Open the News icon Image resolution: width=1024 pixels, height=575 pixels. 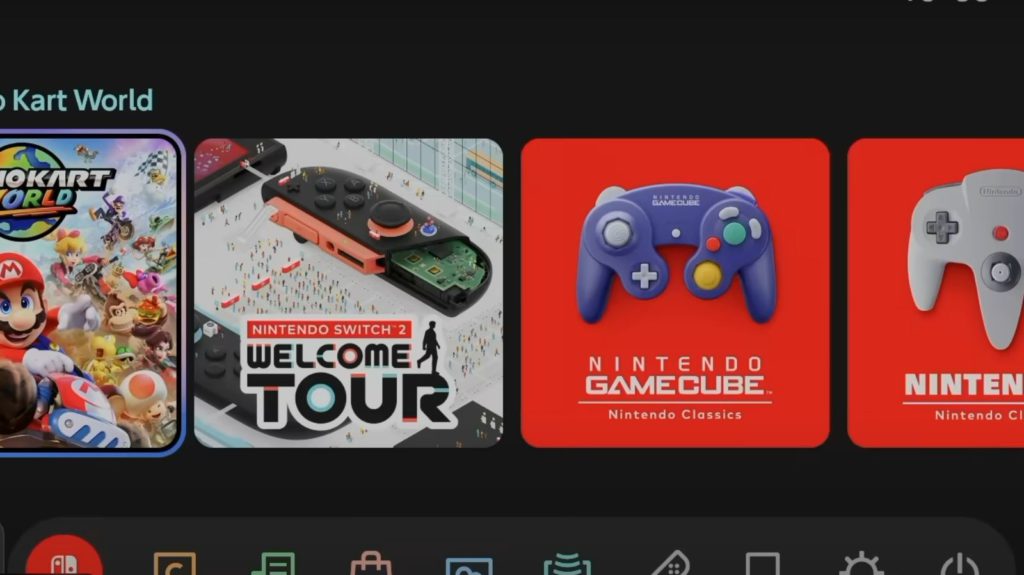click(x=273, y=564)
